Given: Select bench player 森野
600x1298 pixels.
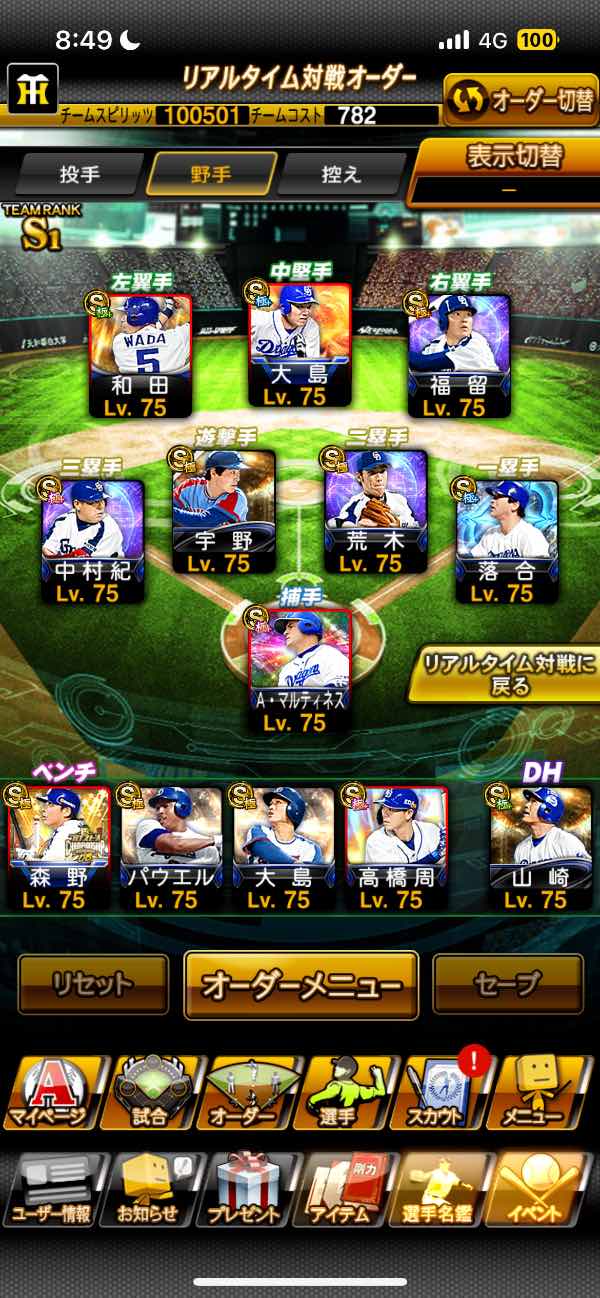Looking at the screenshot, I should point(59,846).
